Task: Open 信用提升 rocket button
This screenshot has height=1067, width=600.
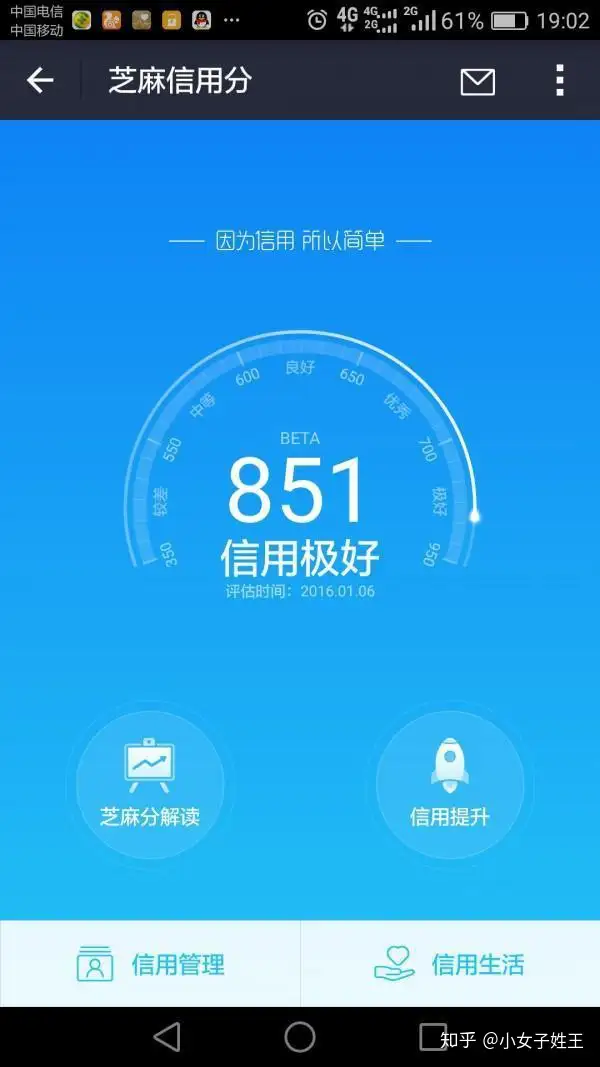Action: coord(450,784)
